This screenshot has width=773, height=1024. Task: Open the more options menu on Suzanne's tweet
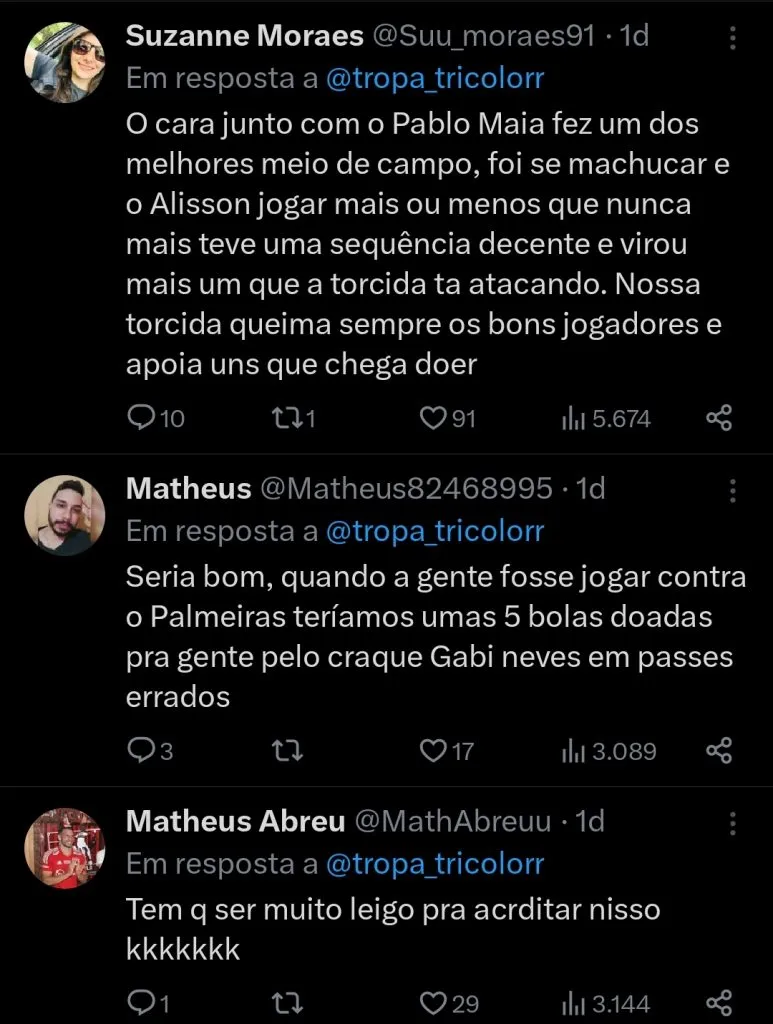(x=731, y=36)
